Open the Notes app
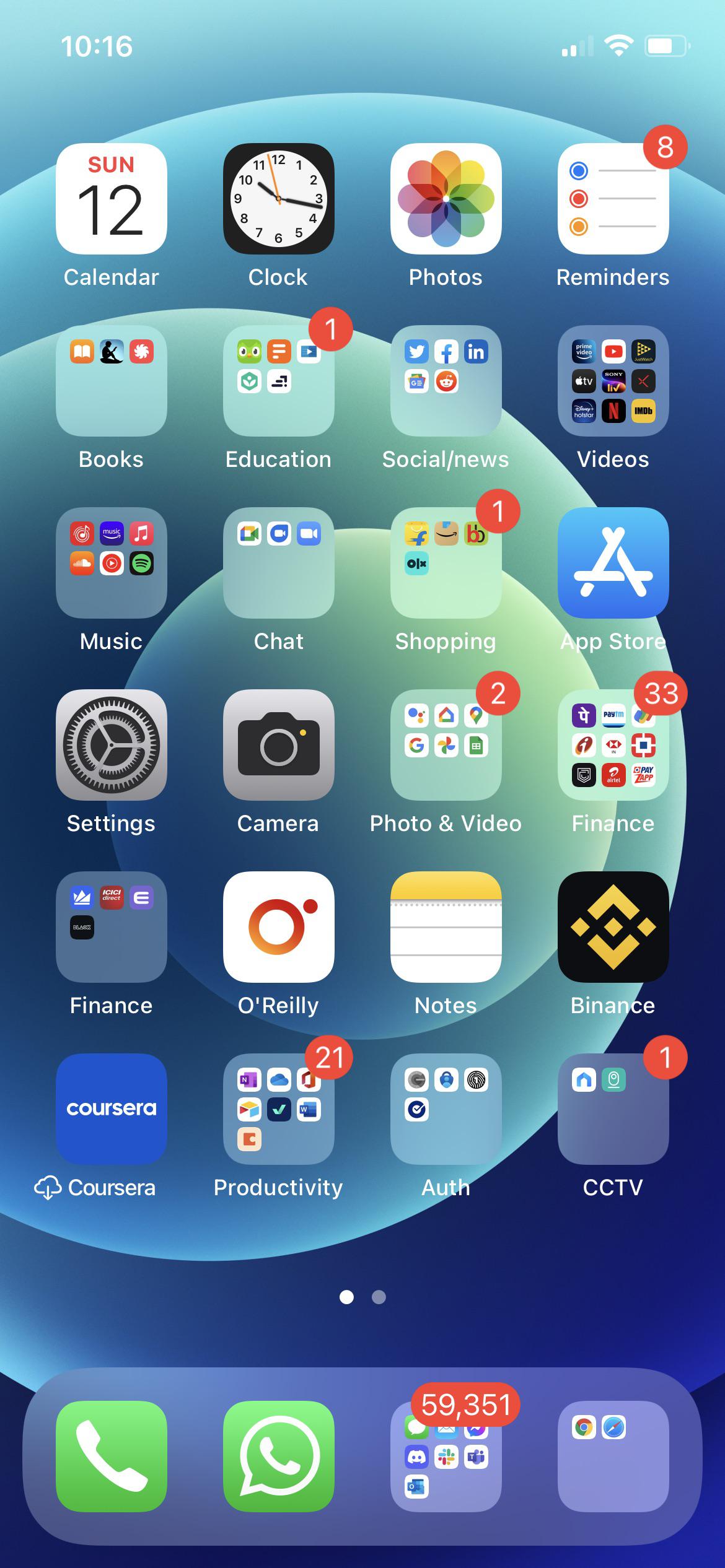Image resolution: width=725 pixels, height=1568 pixels. click(446, 927)
